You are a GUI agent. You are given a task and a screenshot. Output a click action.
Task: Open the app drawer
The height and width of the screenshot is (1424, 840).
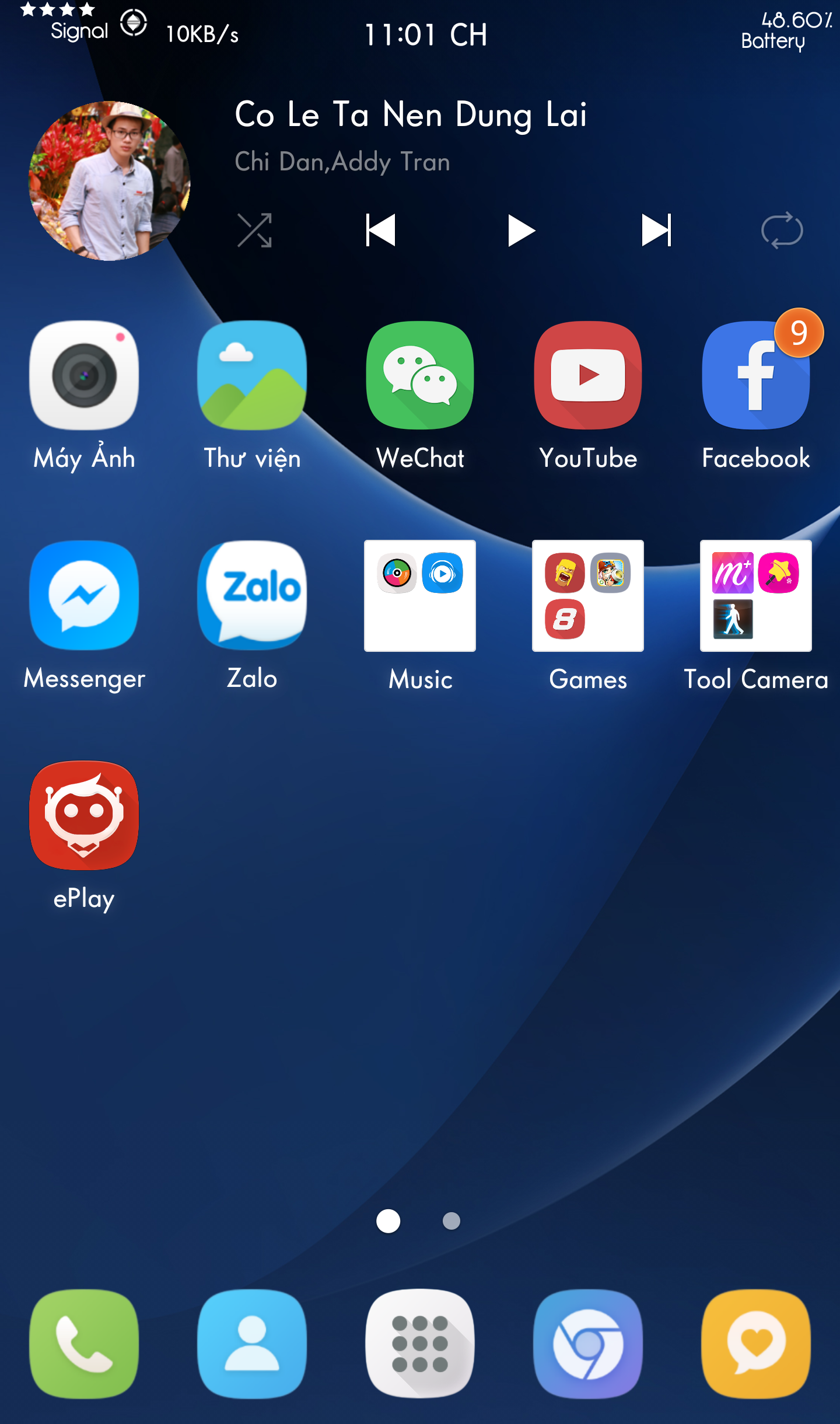click(x=420, y=1344)
